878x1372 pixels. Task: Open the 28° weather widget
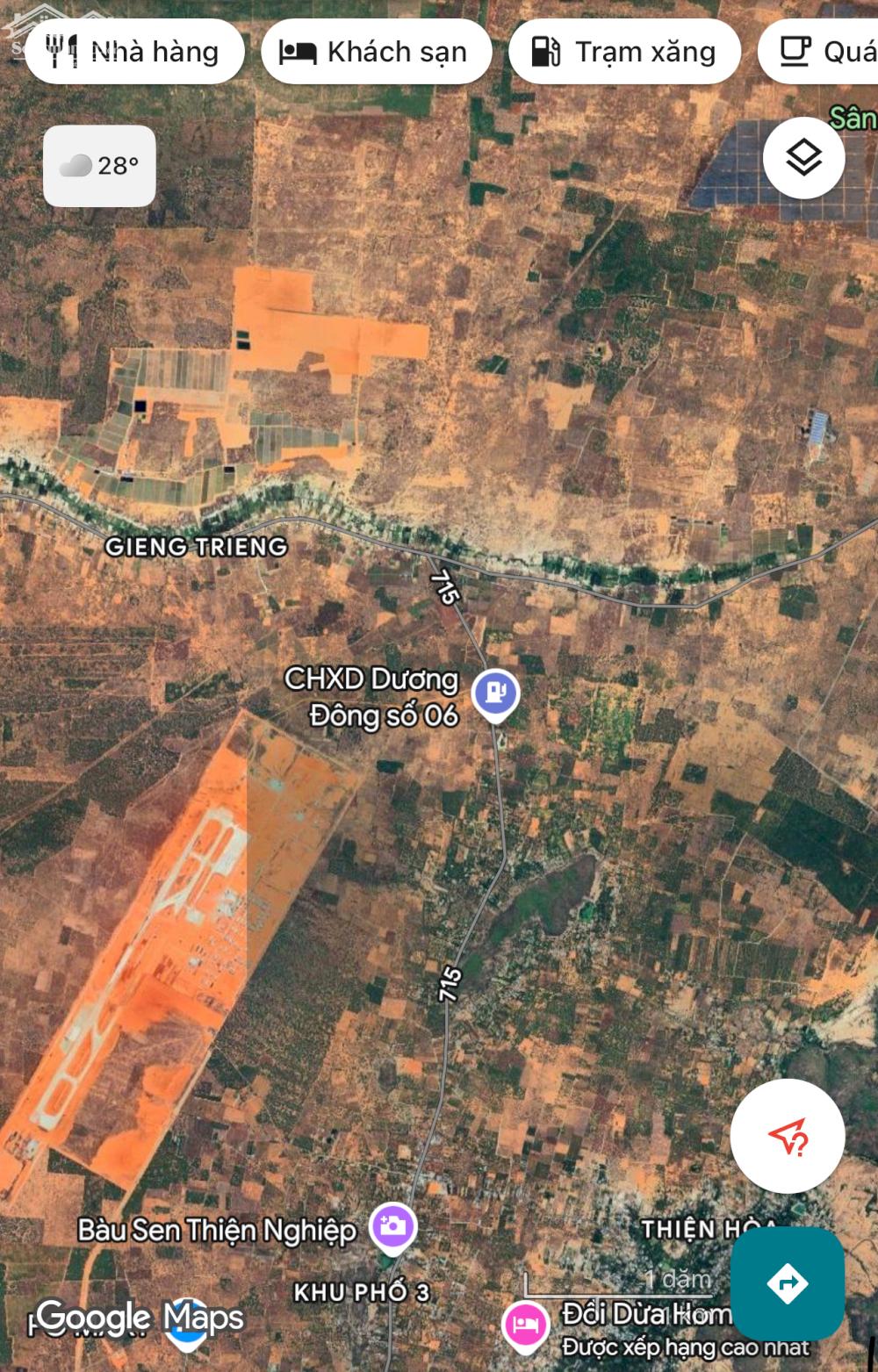pyautogui.click(x=99, y=166)
